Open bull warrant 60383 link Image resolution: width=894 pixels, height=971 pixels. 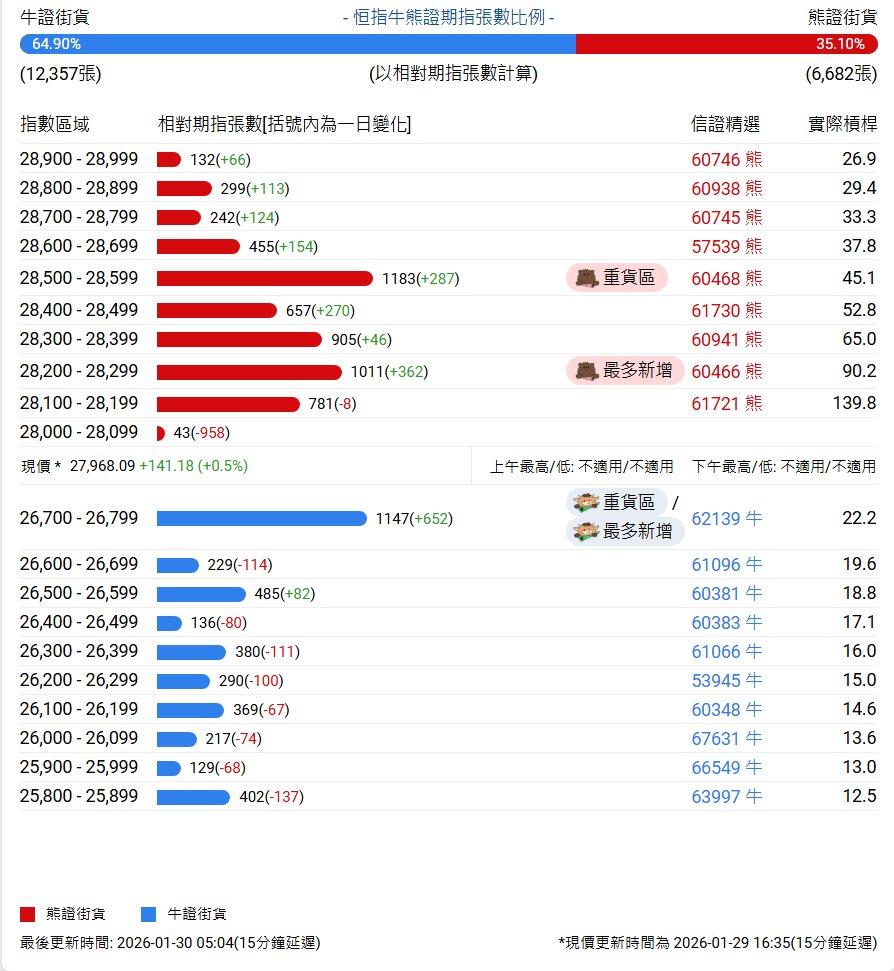pyautogui.click(x=726, y=623)
